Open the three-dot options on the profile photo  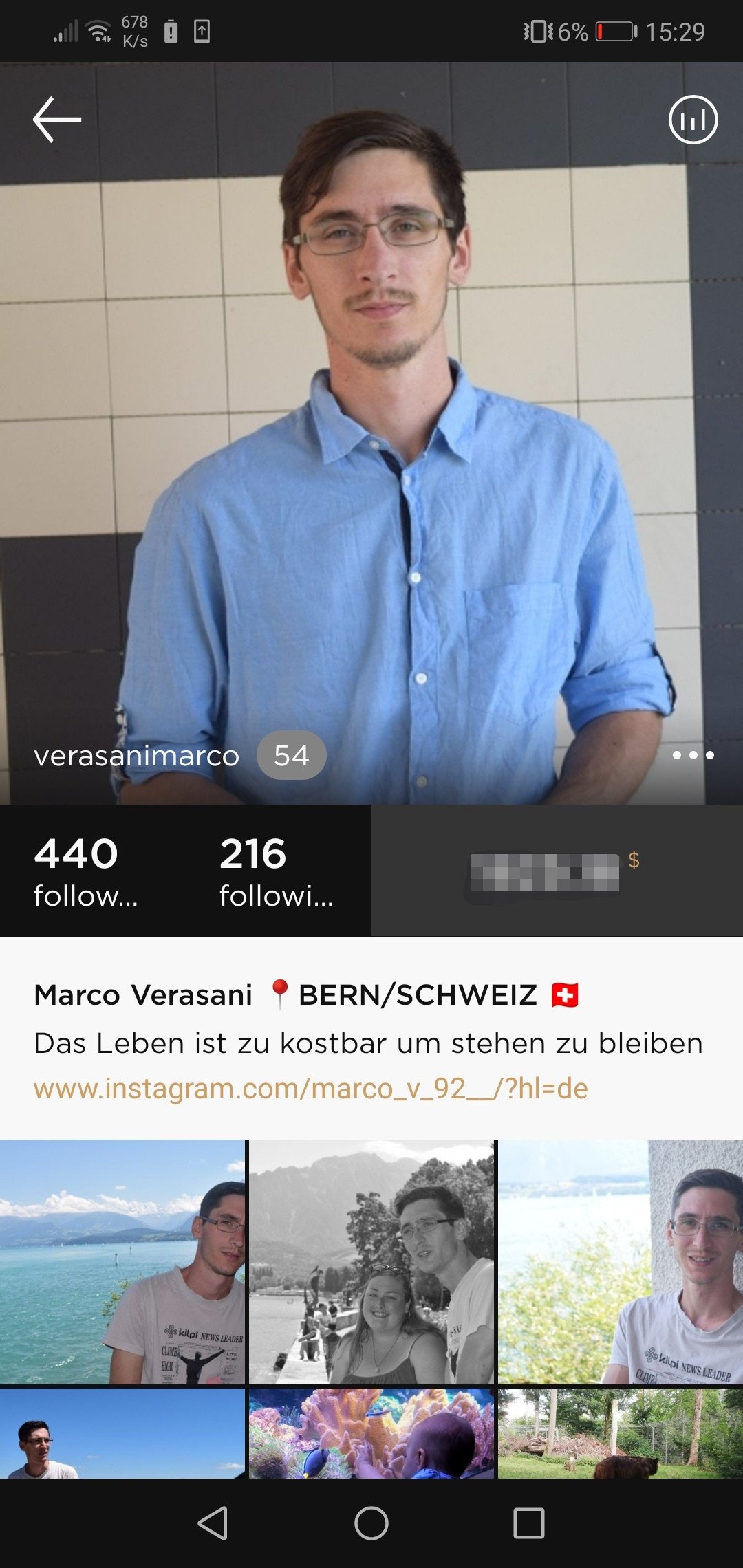pyautogui.click(x=693, y=755)
